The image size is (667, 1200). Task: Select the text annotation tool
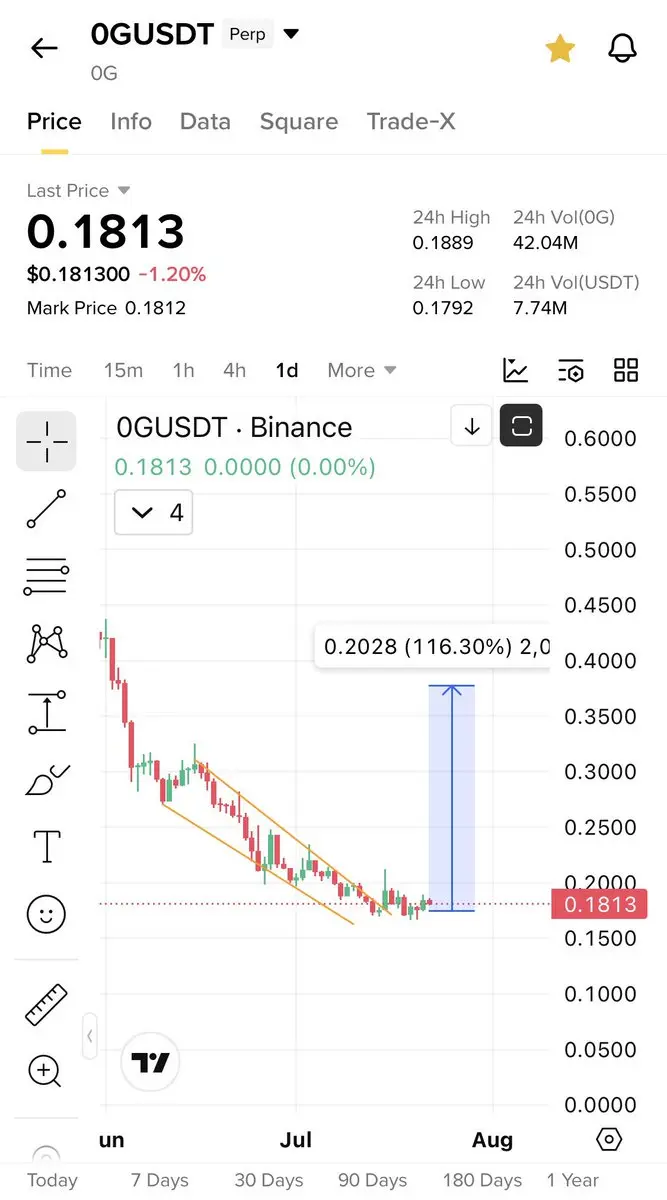[x=47, y=847]
